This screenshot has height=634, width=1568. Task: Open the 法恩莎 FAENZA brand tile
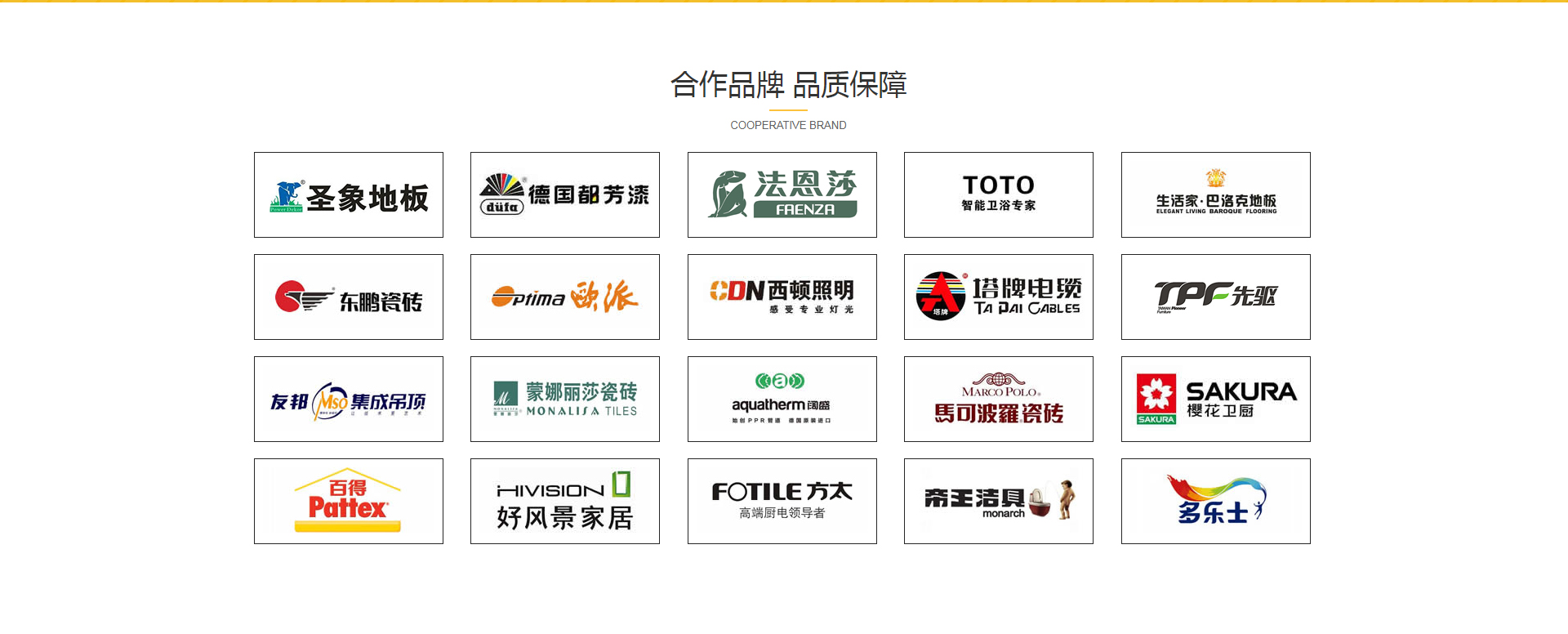(x=782, y=195)
